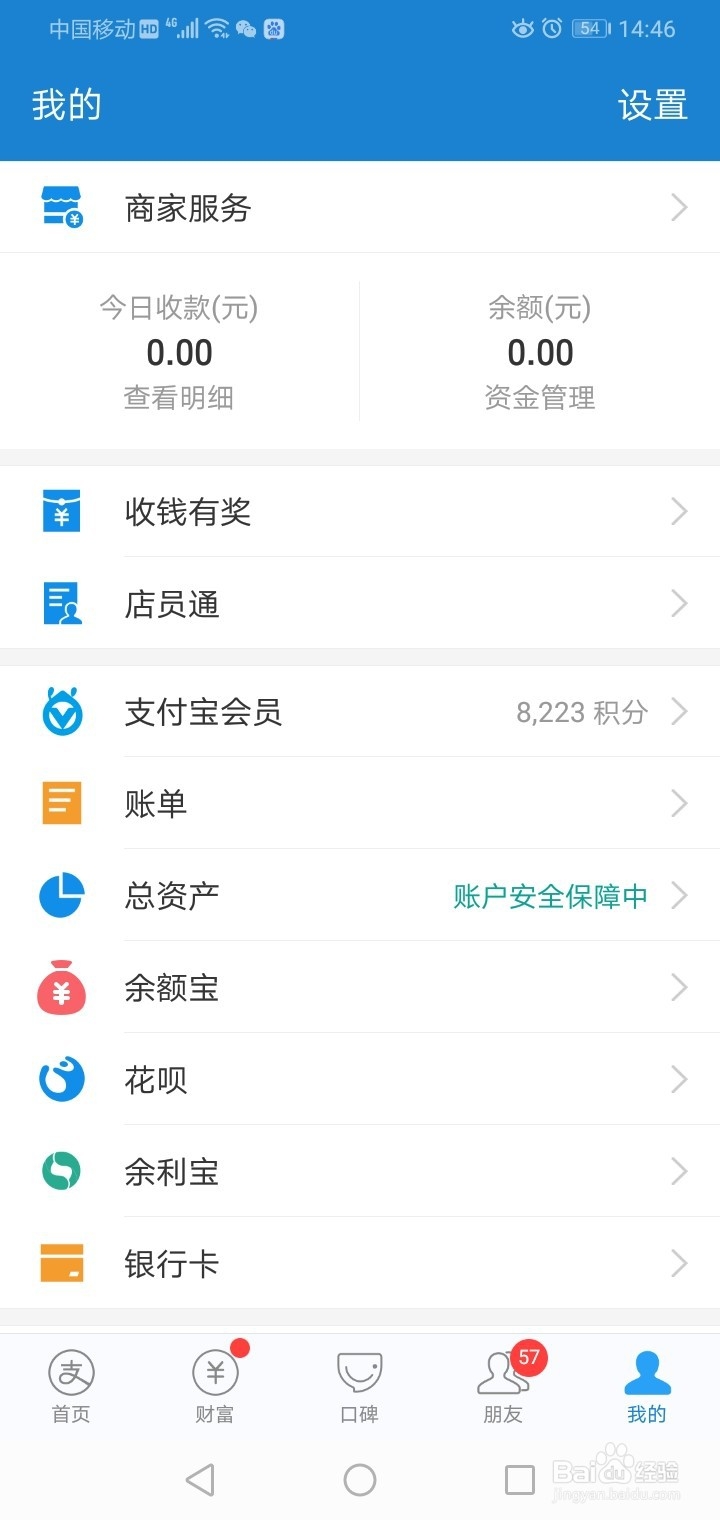Expand 账单 row using the right chevron

click(679, 803)
